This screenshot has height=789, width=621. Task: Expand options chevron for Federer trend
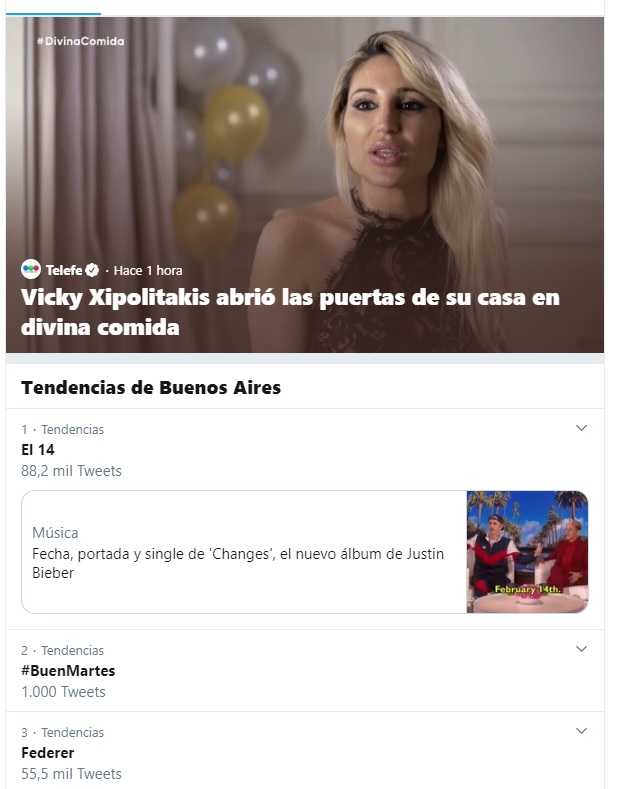[x=582, y=731]
